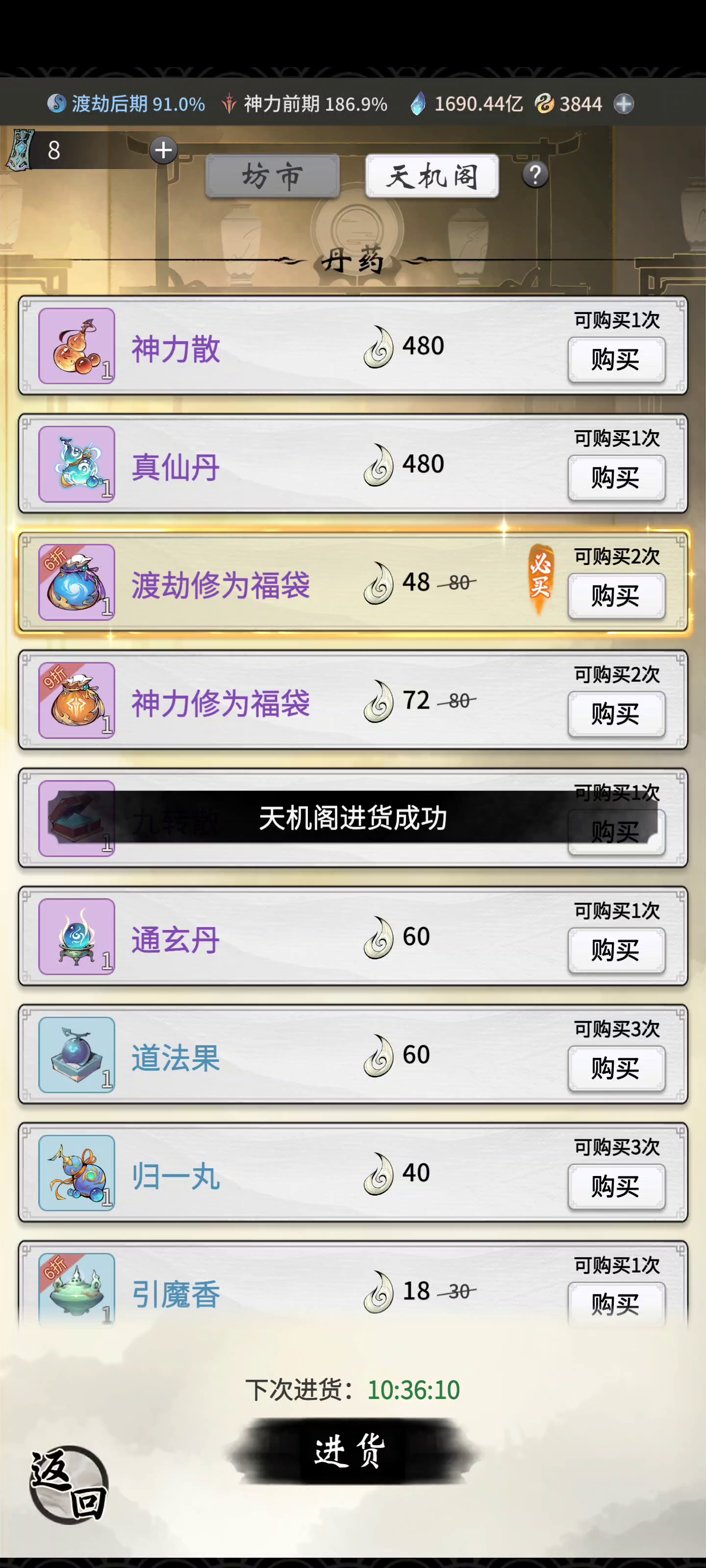Tap the plus next to the token count 8
The width and height of the screenshot is (706, 1568).
(x=163, y=150)
